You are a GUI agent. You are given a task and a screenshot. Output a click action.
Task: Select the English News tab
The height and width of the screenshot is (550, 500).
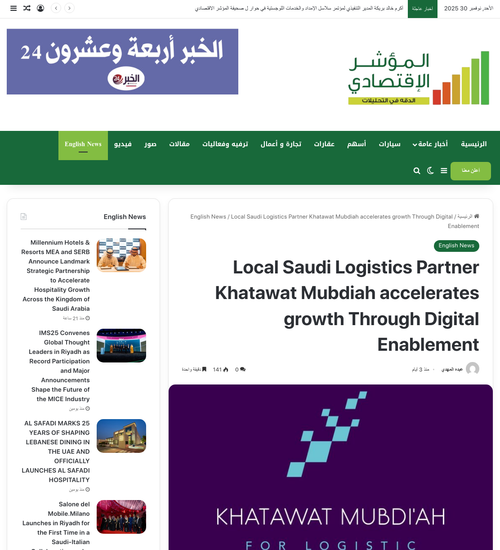(x=83, y=145)
